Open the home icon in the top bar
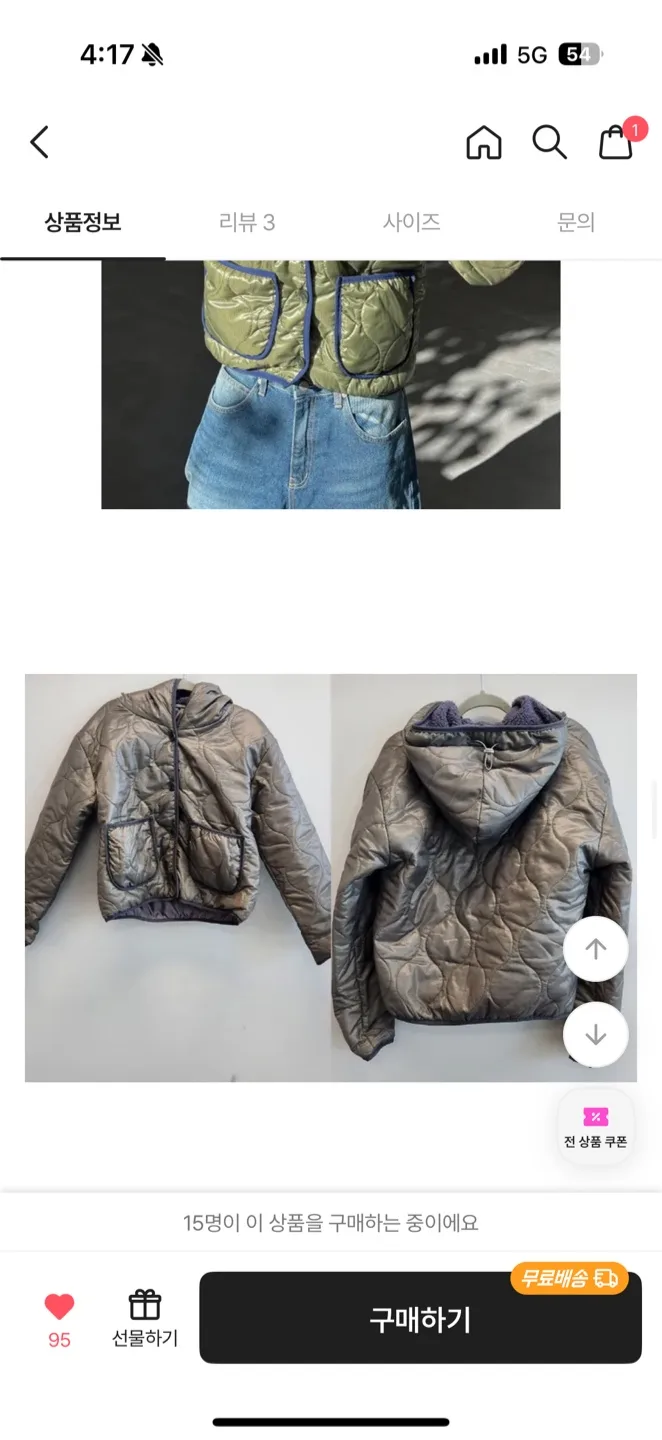The width and height of the screenshot is (662, 1440). click(x=484, y=143)
